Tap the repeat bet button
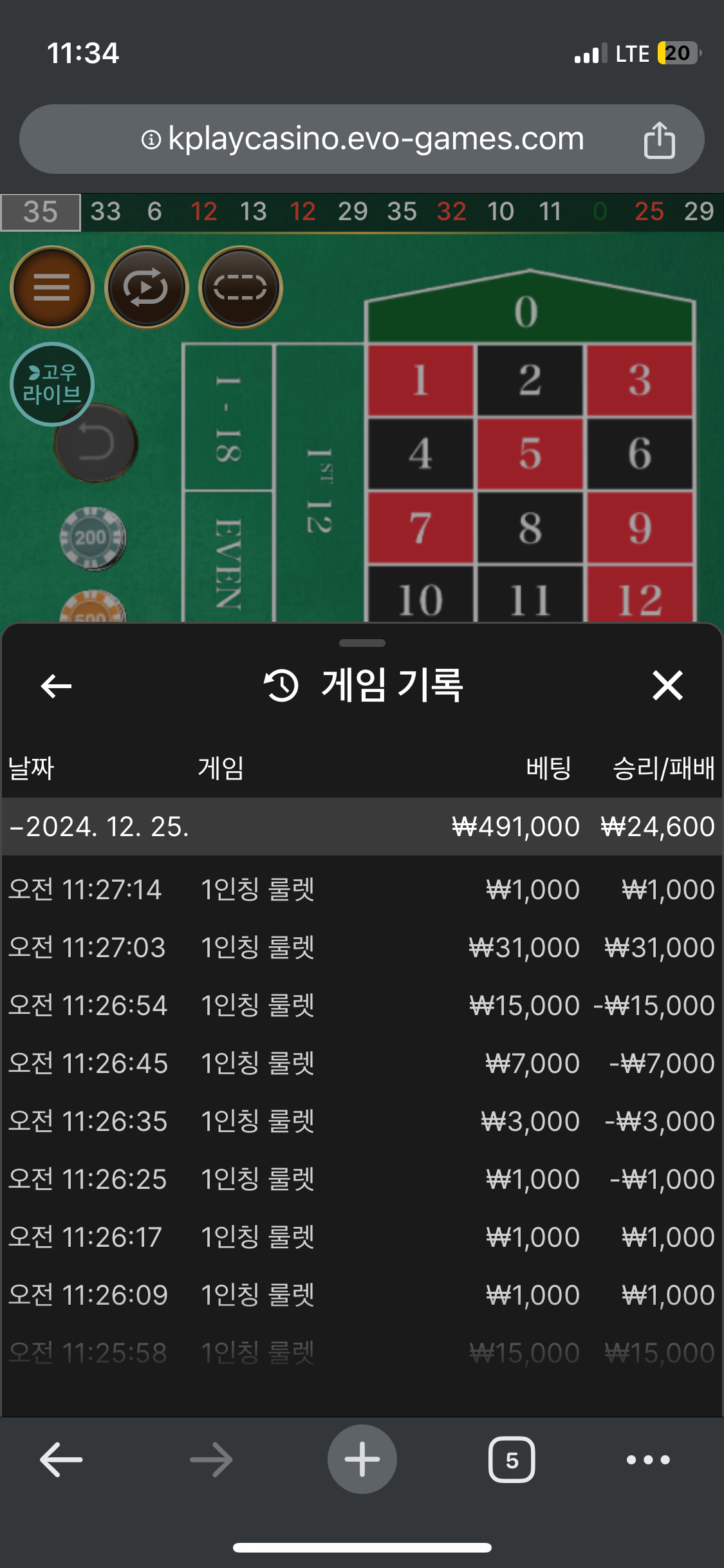This screenshot has height=1568, width=724. (x=146, y=287)
